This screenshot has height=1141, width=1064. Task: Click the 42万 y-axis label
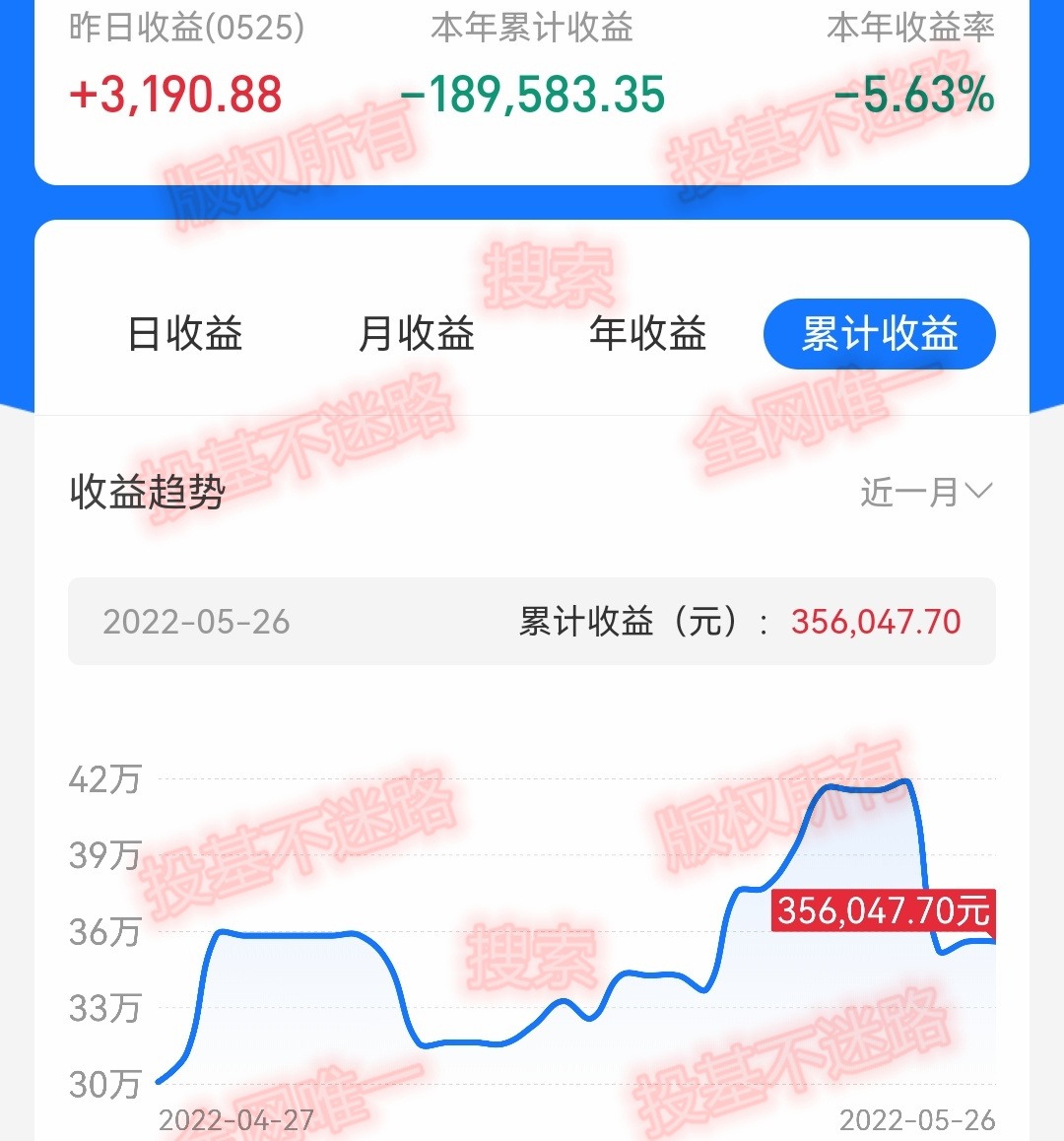(x=103, y=779)
